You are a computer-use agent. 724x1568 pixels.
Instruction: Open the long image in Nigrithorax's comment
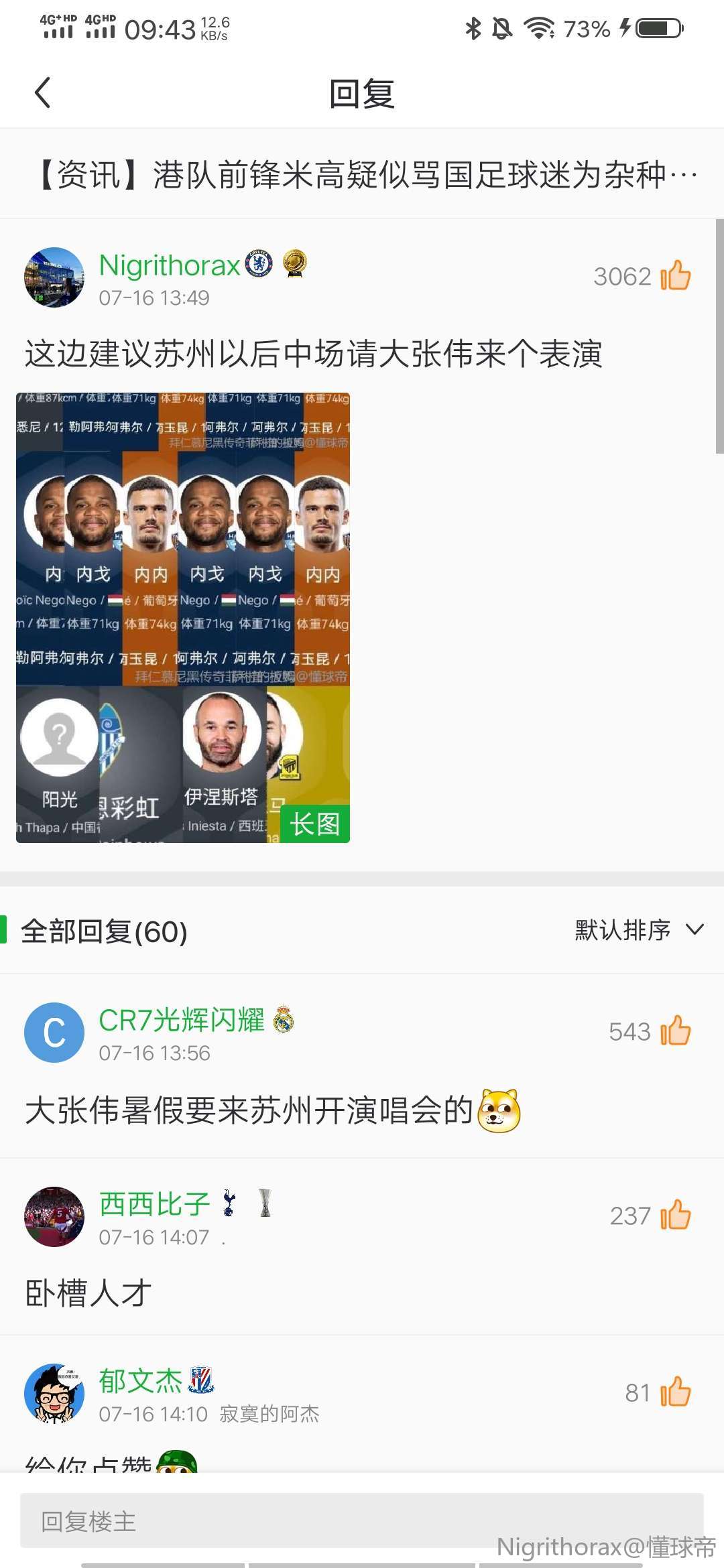pyautogui.click(x=183, y=617)
